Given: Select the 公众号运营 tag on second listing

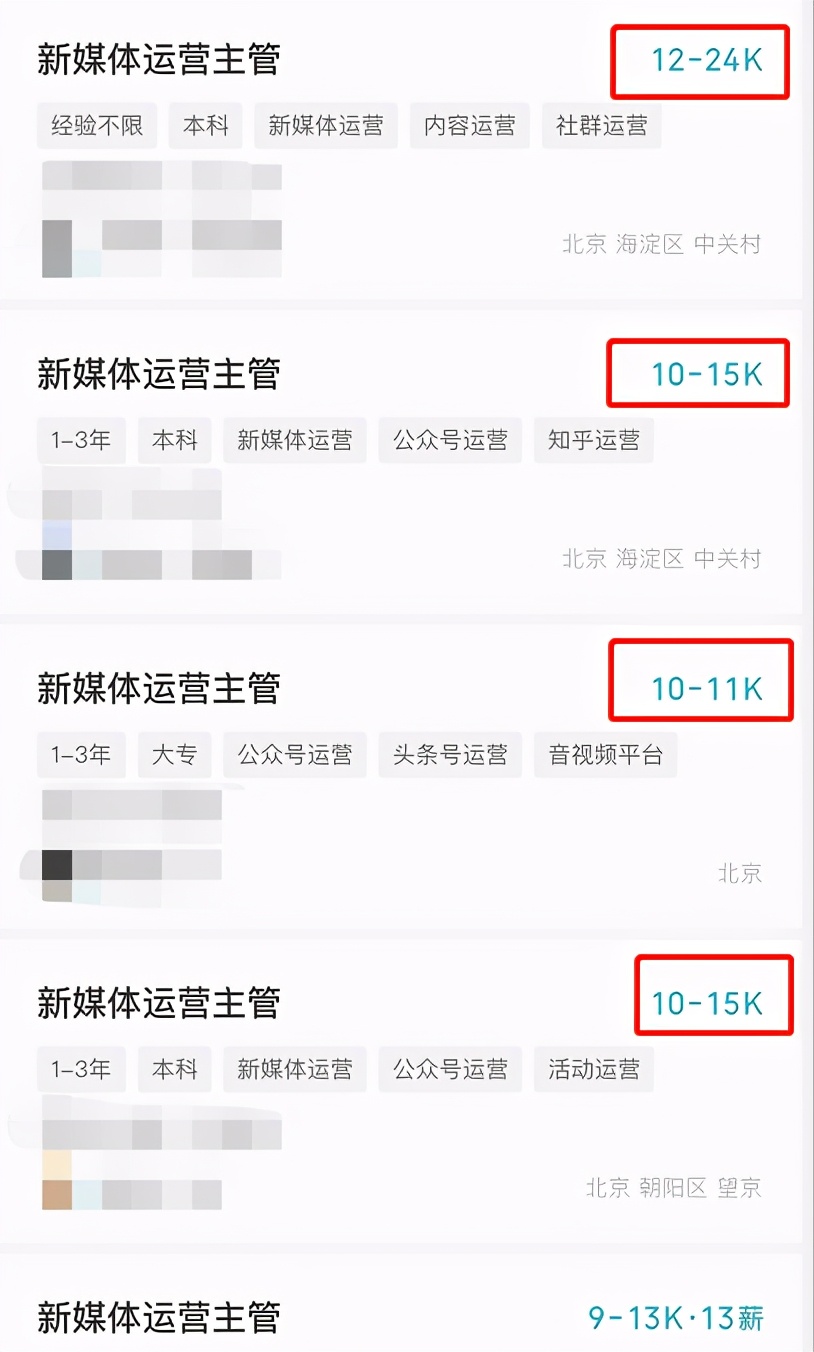Looking at the screenshot, I should tap(450, 440).
